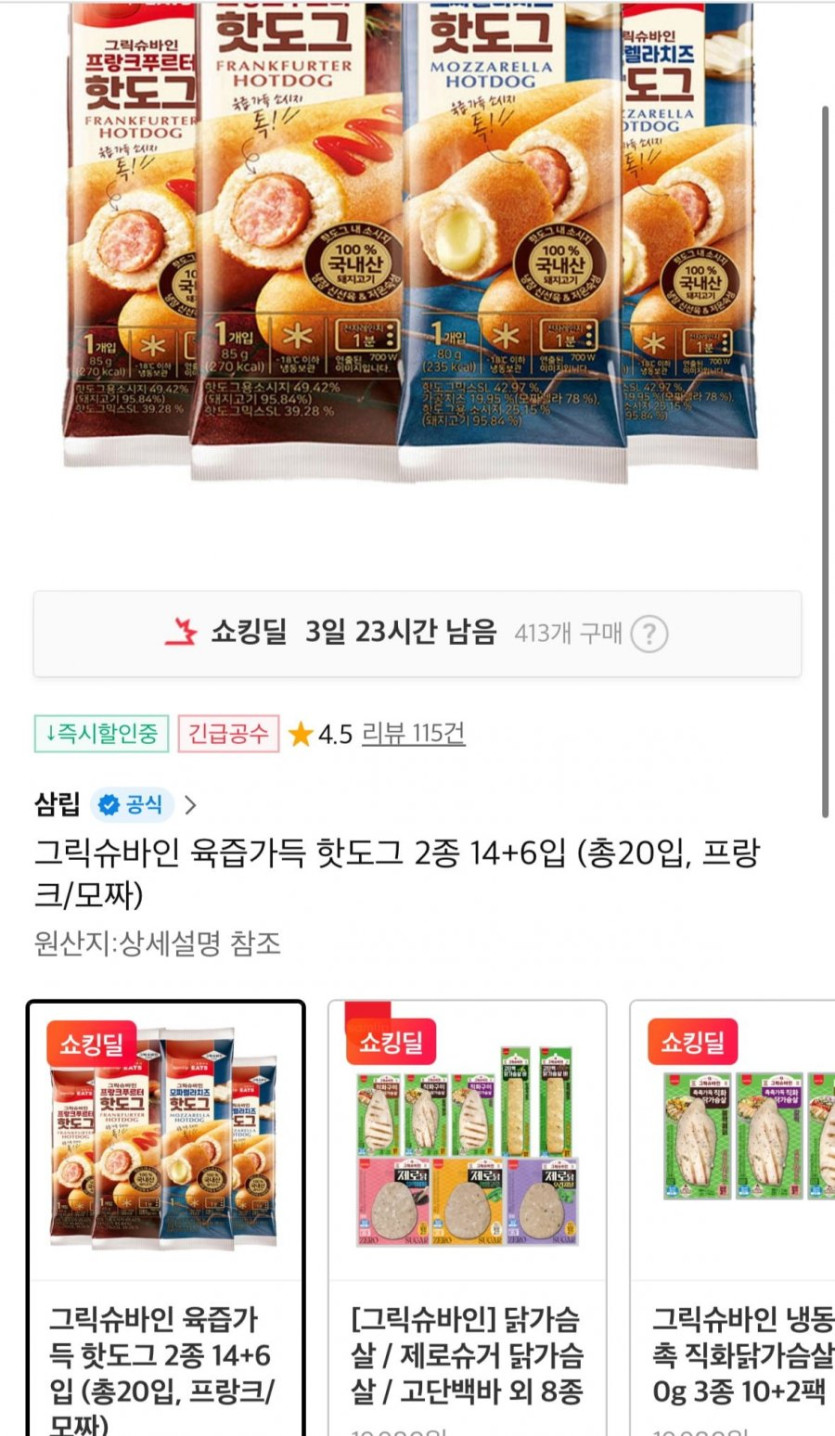Select the 핫도그 2종 14+6입 product card
The image size is (835, 1436).
pyautogui.click(x=166, y=1216)
